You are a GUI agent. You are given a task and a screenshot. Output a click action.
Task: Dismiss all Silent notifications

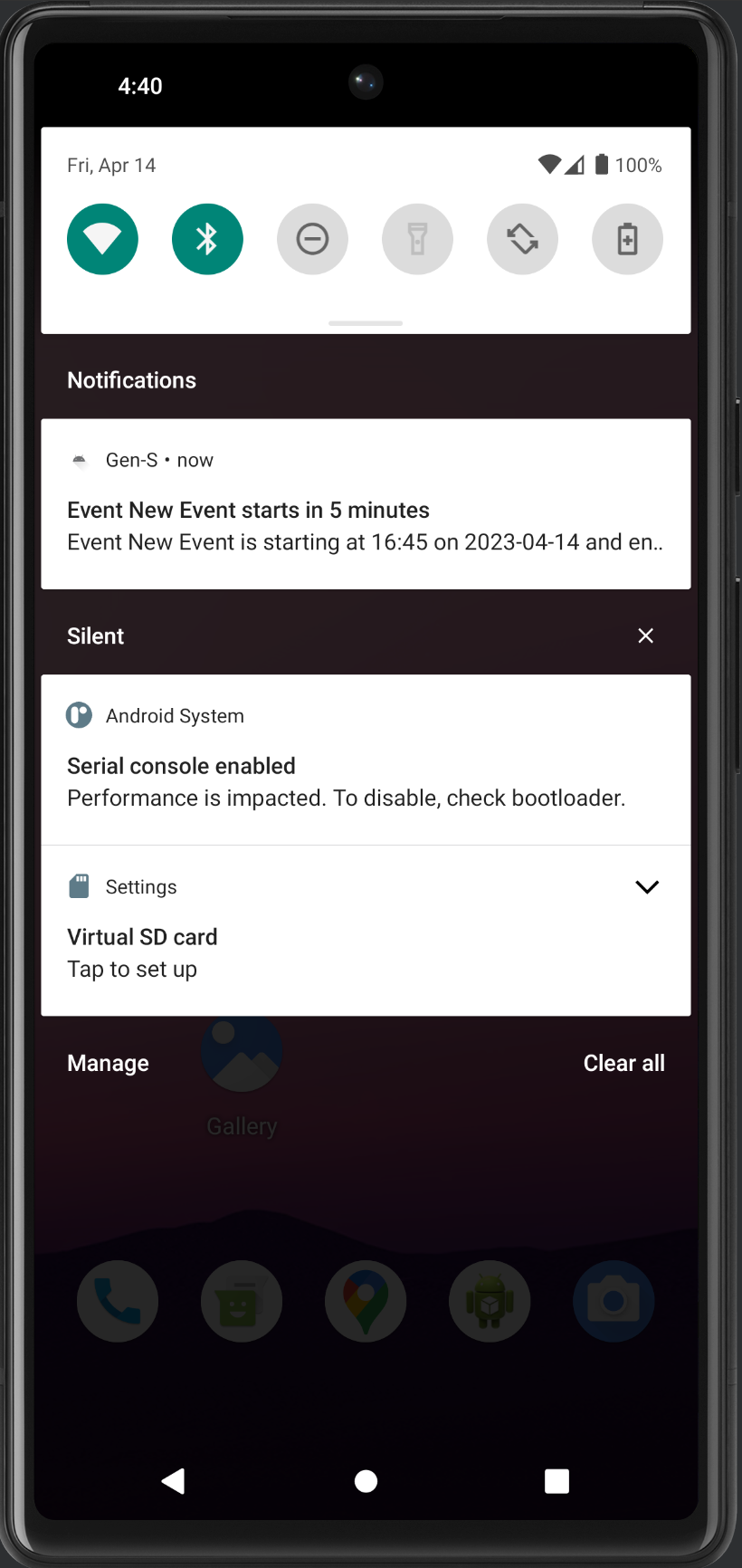[x=645, y=636]
